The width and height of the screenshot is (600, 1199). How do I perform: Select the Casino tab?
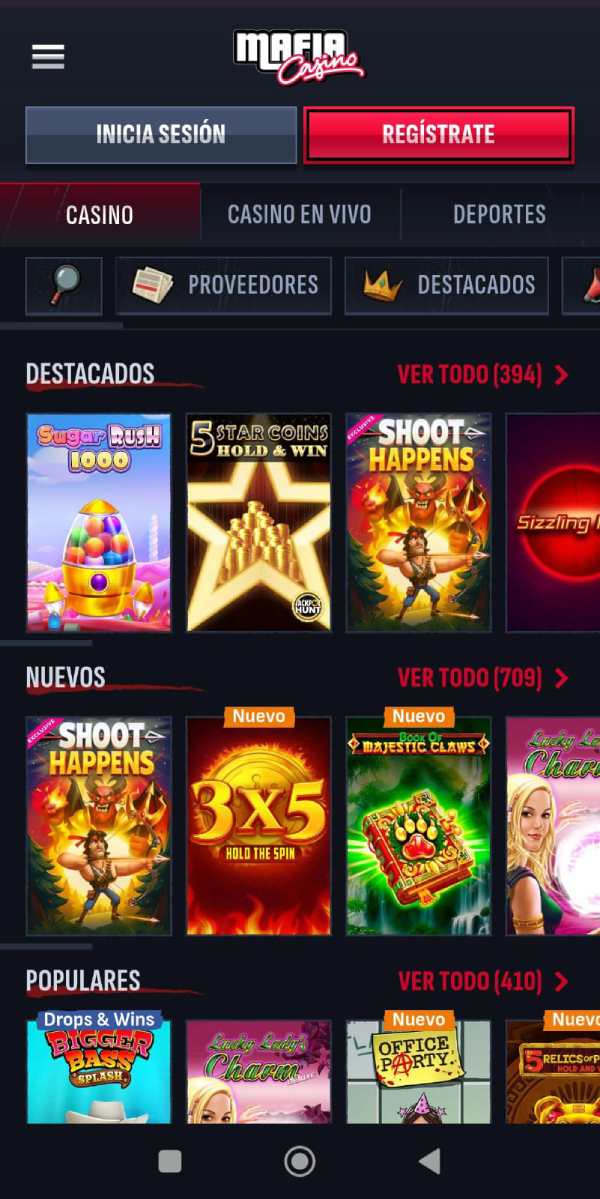click(100, 214)
